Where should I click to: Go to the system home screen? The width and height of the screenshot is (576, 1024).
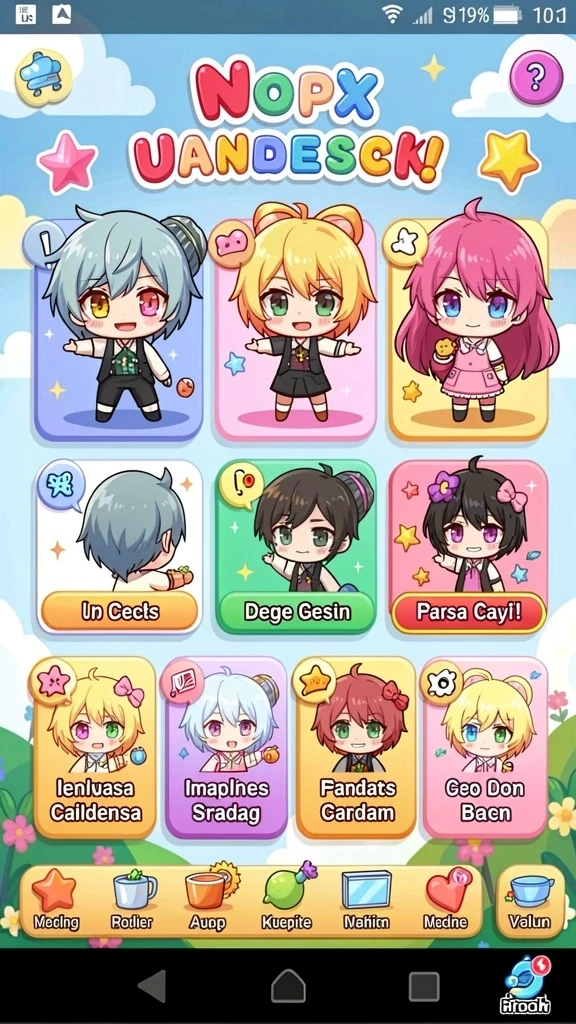(x=288, y=985)
